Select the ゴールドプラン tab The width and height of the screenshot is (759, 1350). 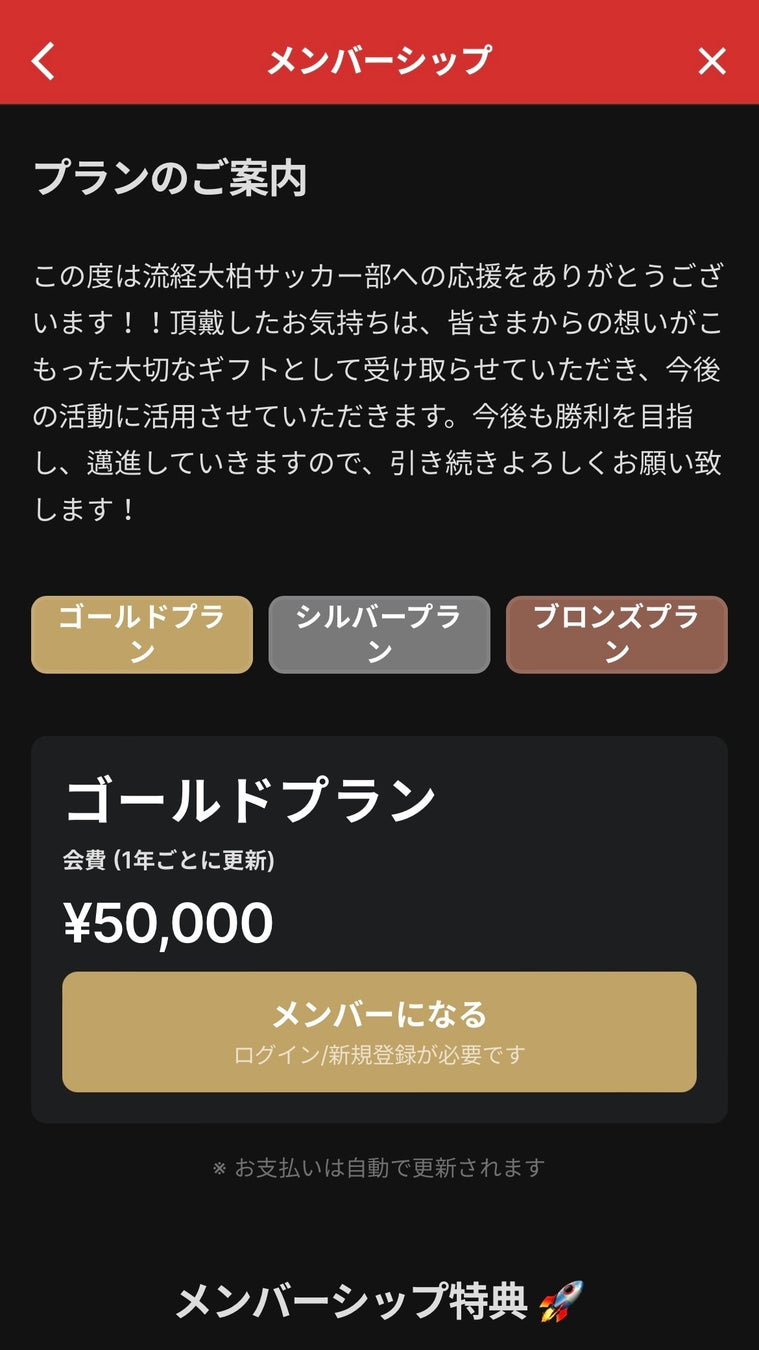pos(142,635)
